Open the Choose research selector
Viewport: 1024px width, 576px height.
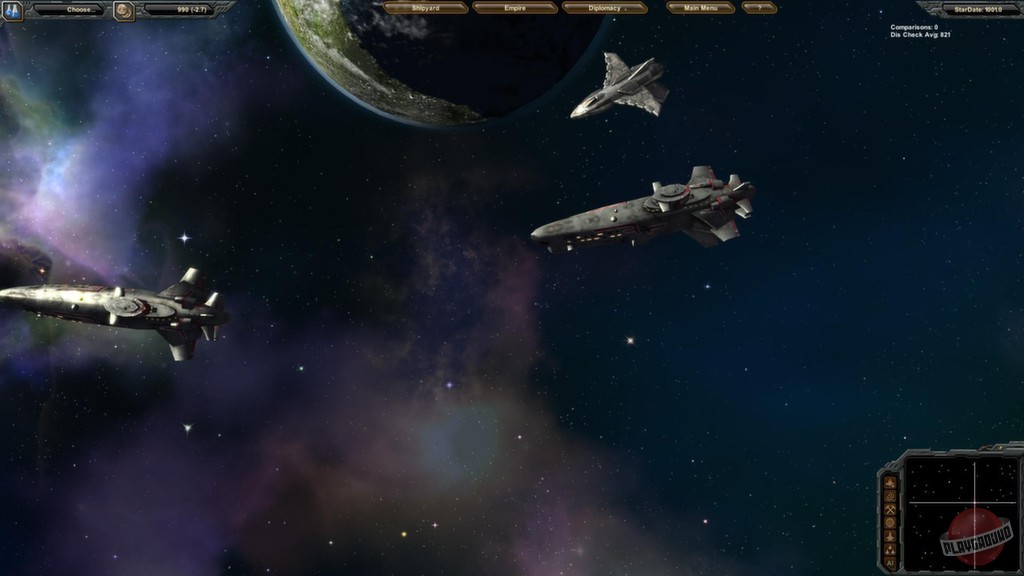68,10
